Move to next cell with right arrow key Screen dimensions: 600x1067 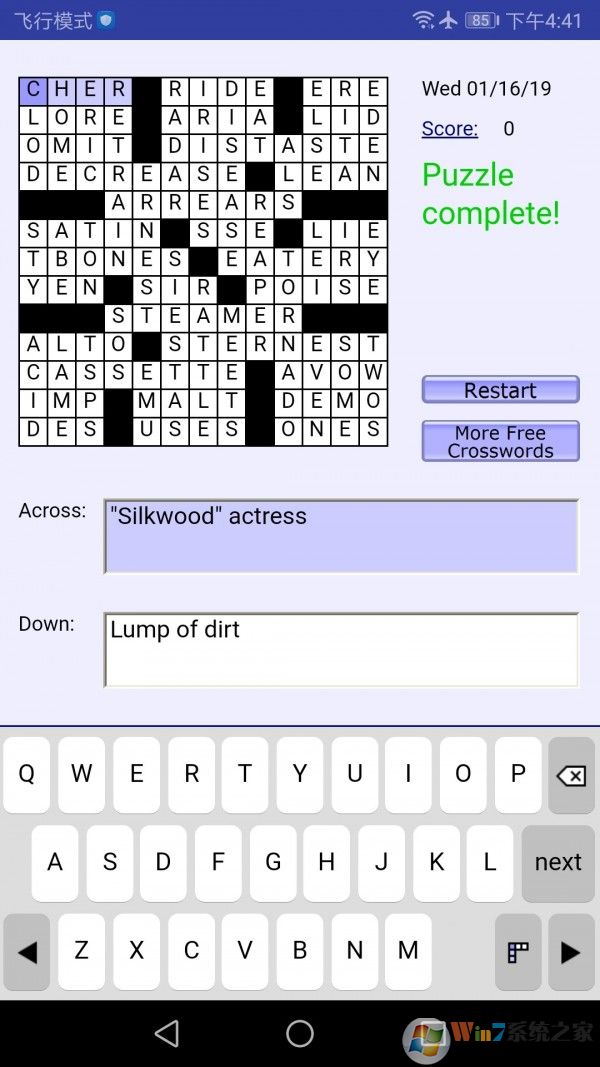click(570, 952)
